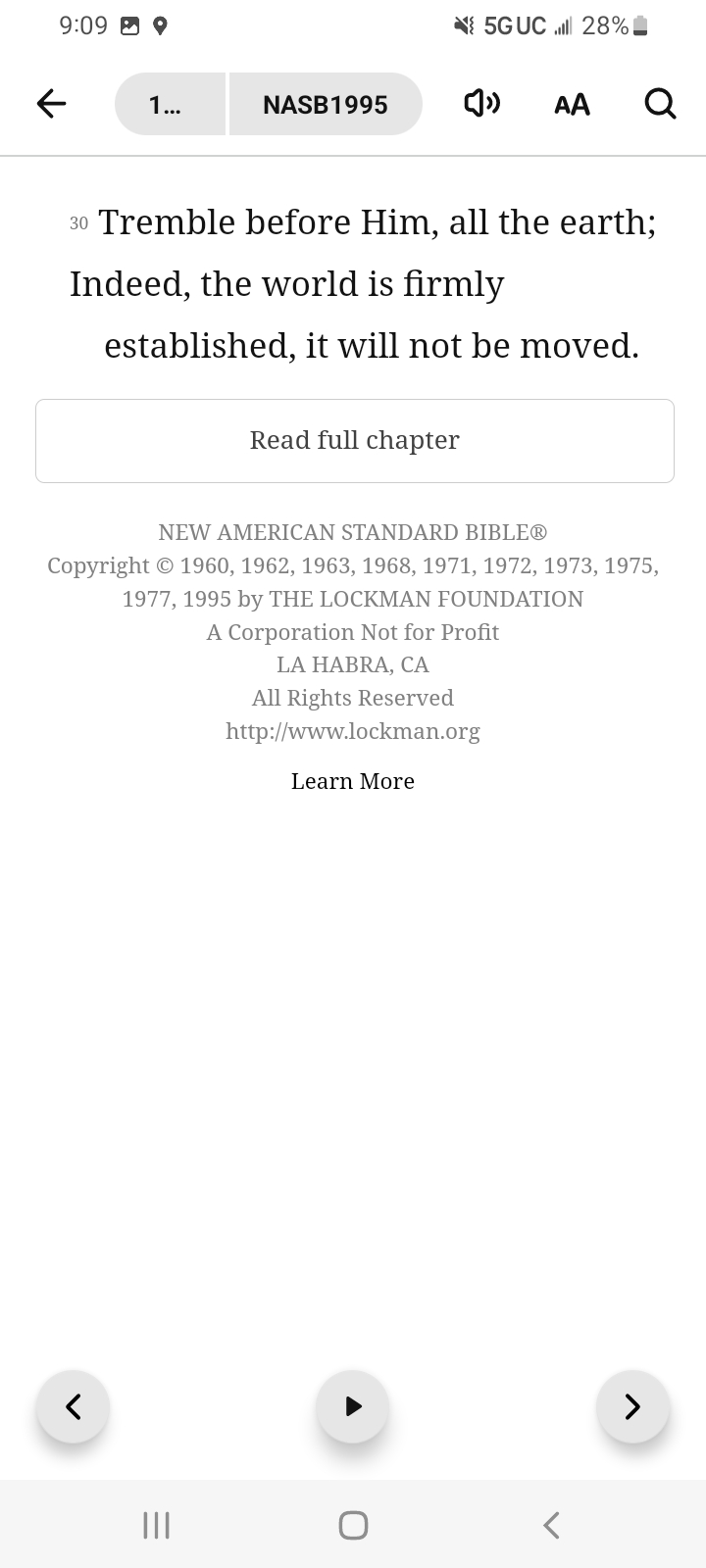This screenshot has height=1568, width=706.
Task: Play the audio for this passage
Action: (x=353, y=1406)
